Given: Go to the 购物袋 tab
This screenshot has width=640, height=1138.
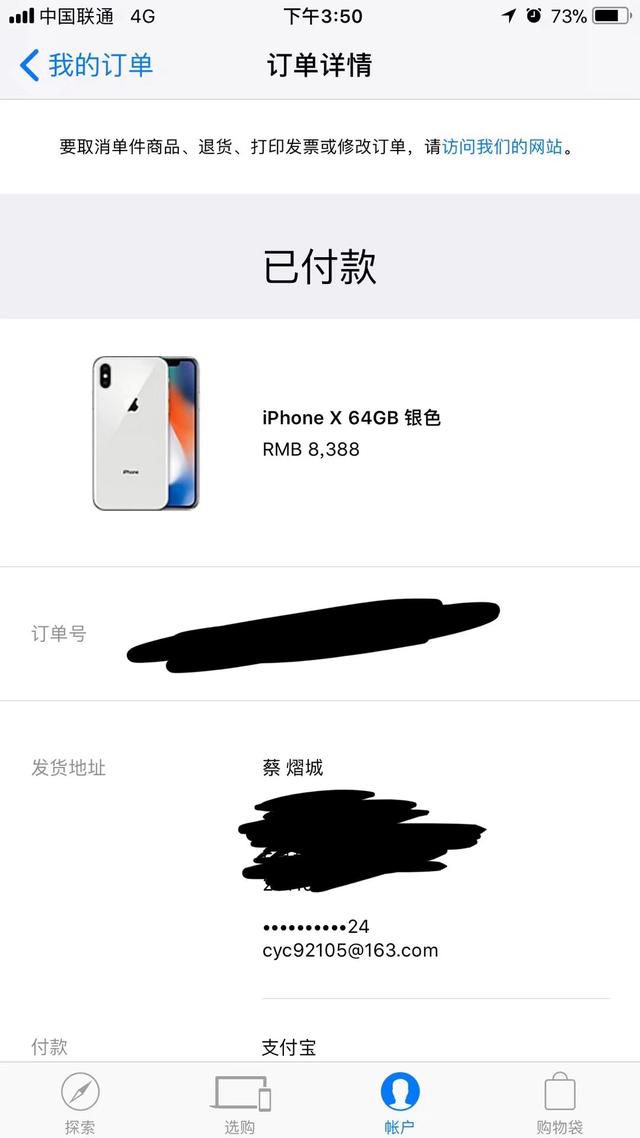Looking at the screenshot, I should [x=560, y=1100].
